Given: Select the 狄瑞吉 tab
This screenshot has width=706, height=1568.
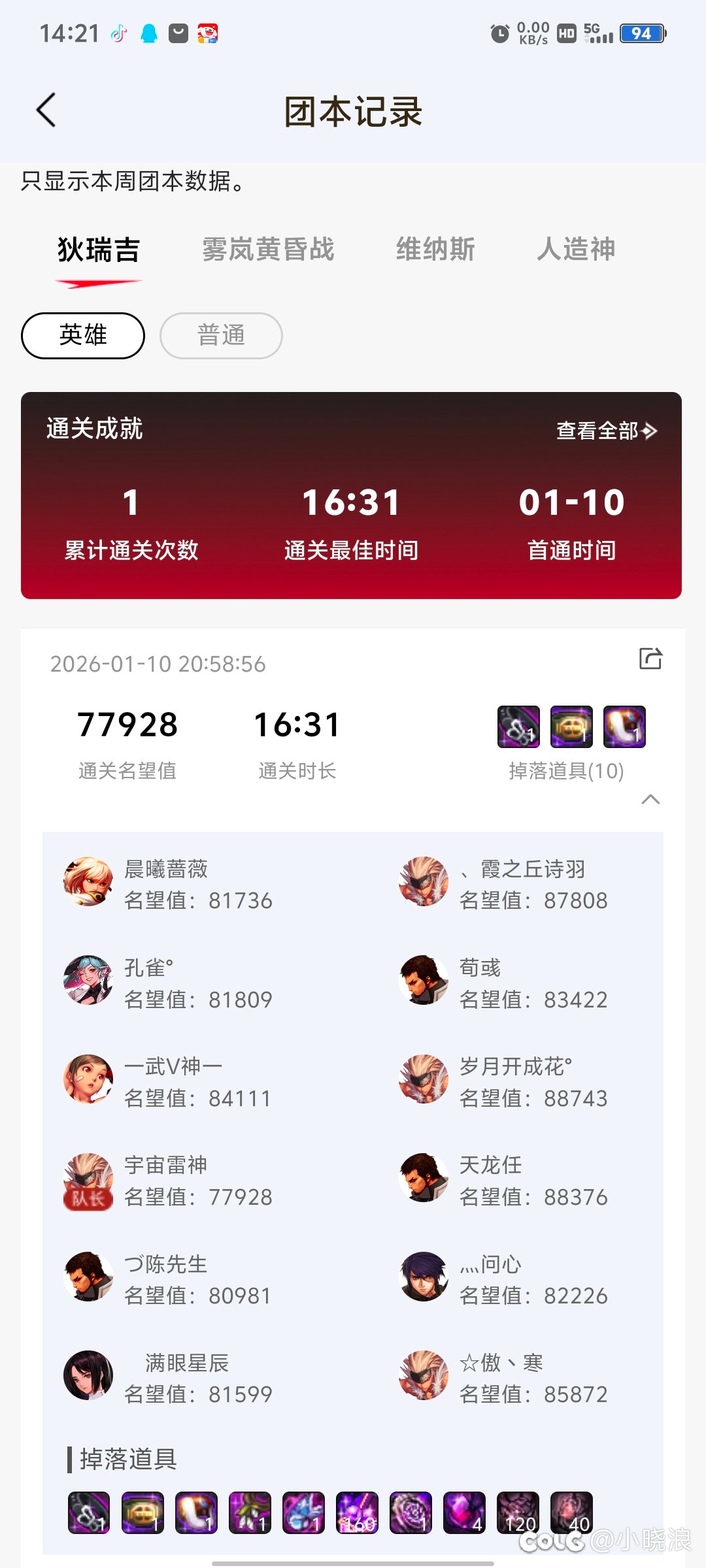Looking at the screenshot, I should pyautogui.click(x=99, y=250).
